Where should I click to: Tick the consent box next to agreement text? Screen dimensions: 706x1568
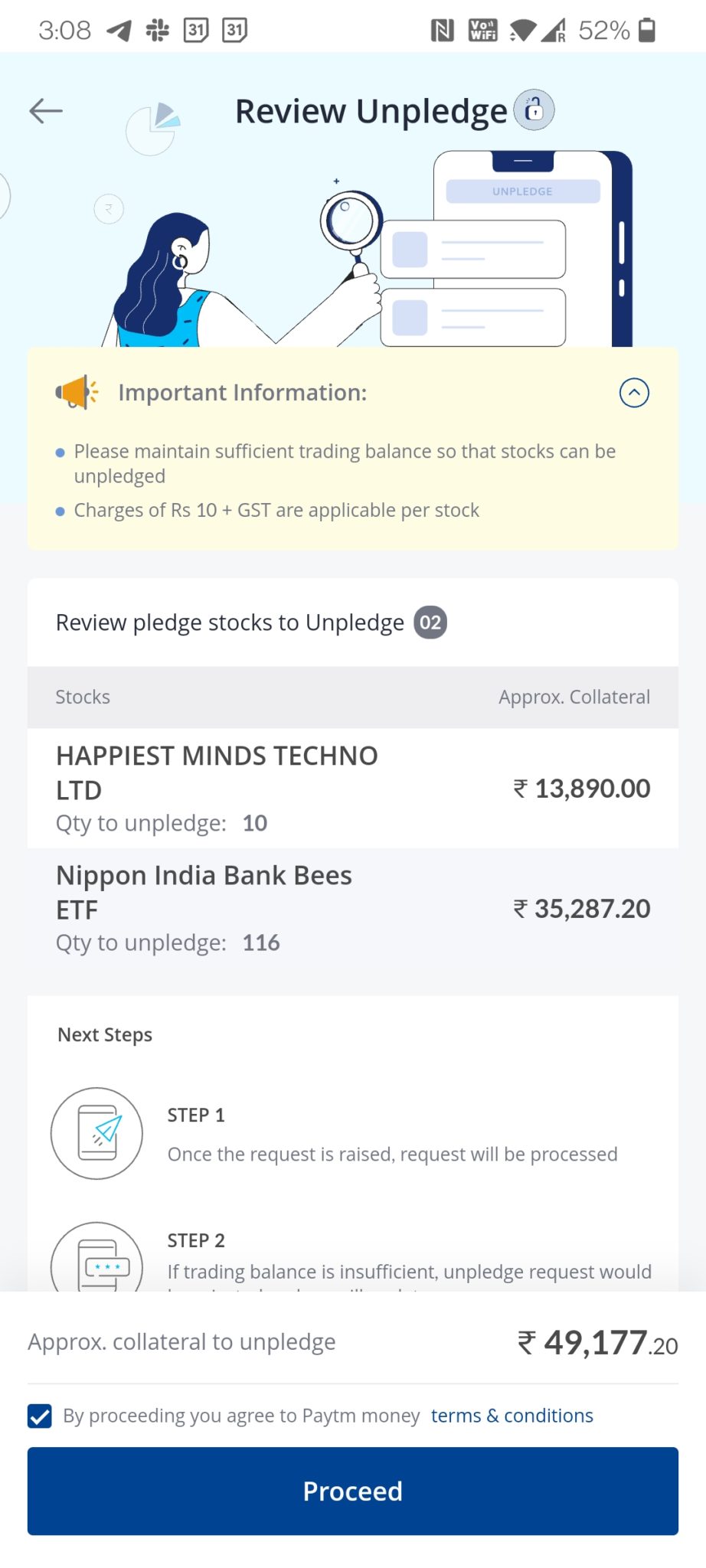coord(41,1415)
